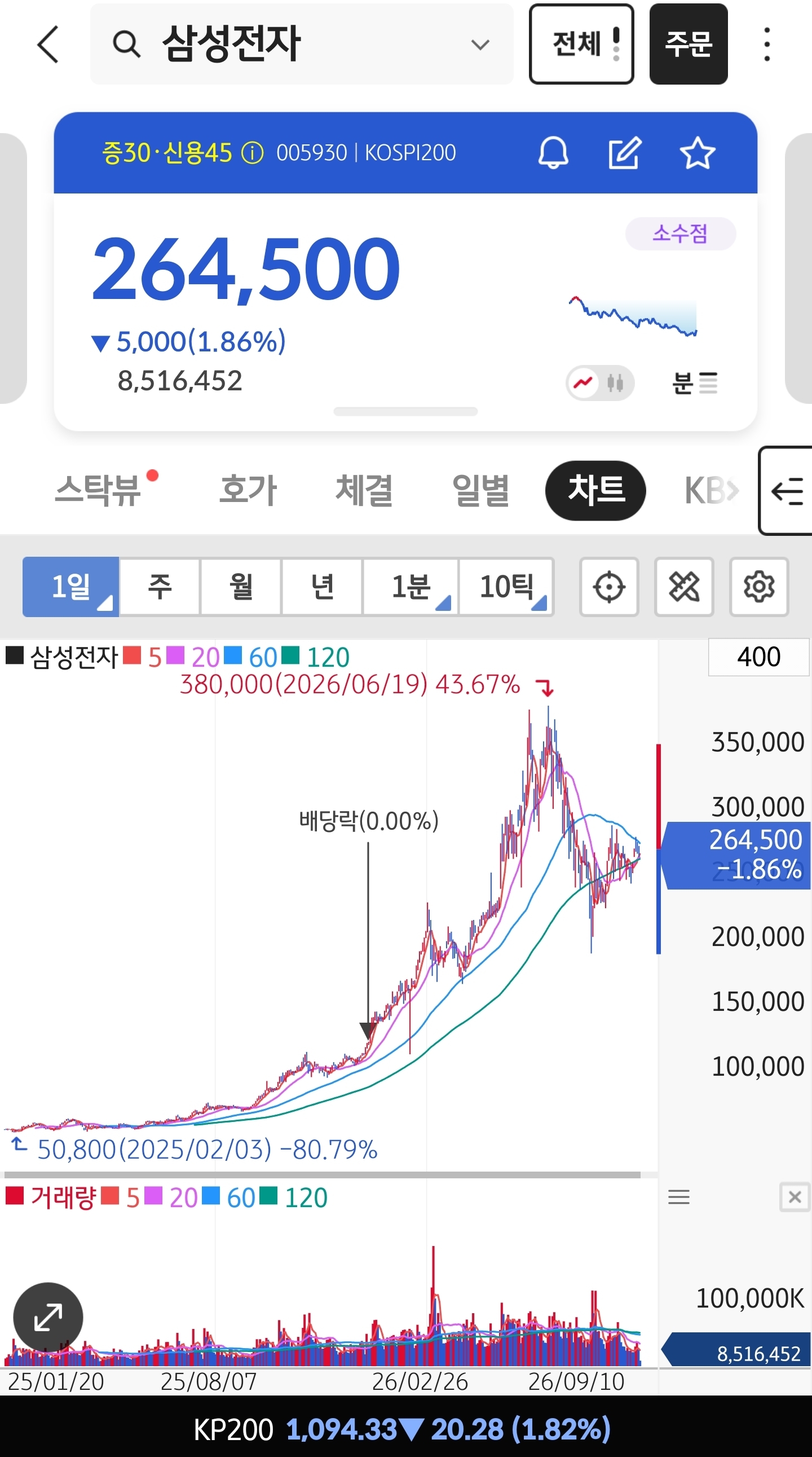Screen dimensions: 812x1457
Task: Add stock to favorites with star
Action: (x=697, y=153)
